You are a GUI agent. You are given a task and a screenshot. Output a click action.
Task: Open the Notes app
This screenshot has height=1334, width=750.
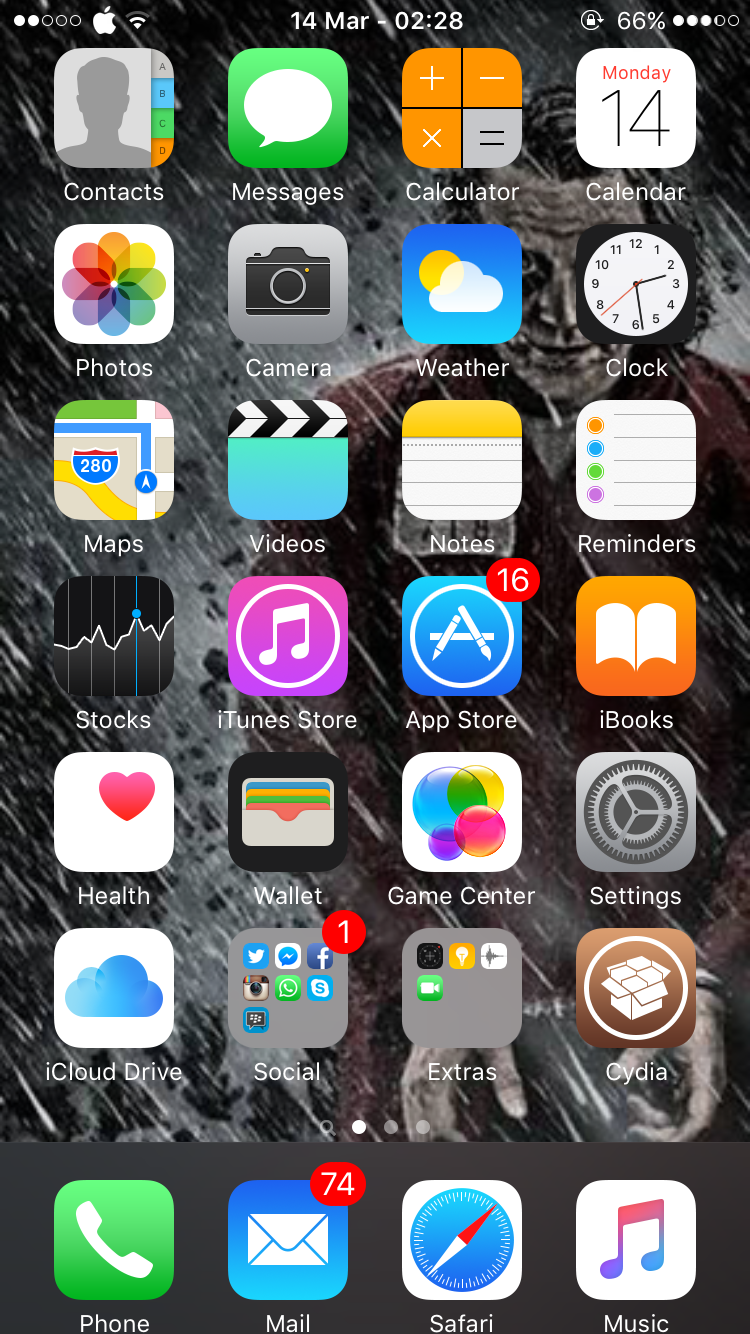462,460
